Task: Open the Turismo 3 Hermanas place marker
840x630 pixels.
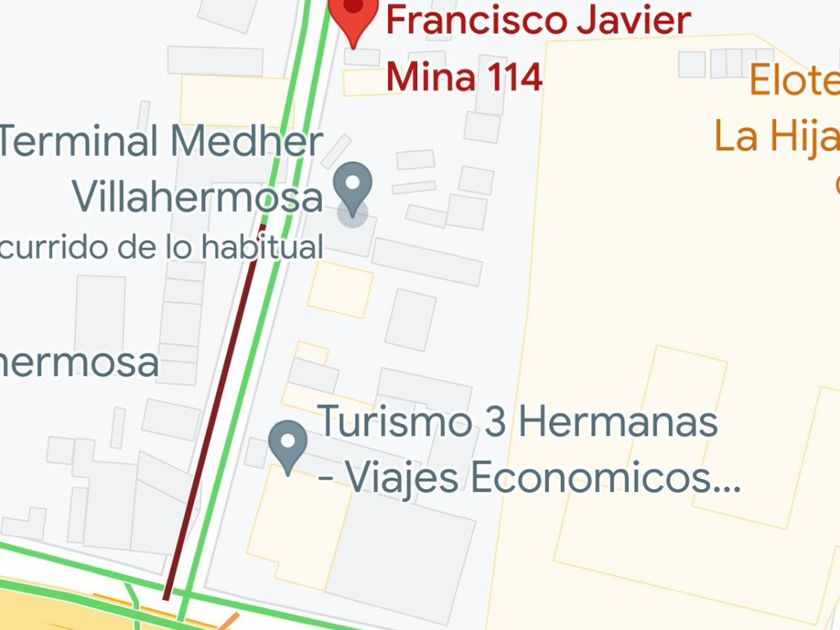Action: [x=289, y=443]
